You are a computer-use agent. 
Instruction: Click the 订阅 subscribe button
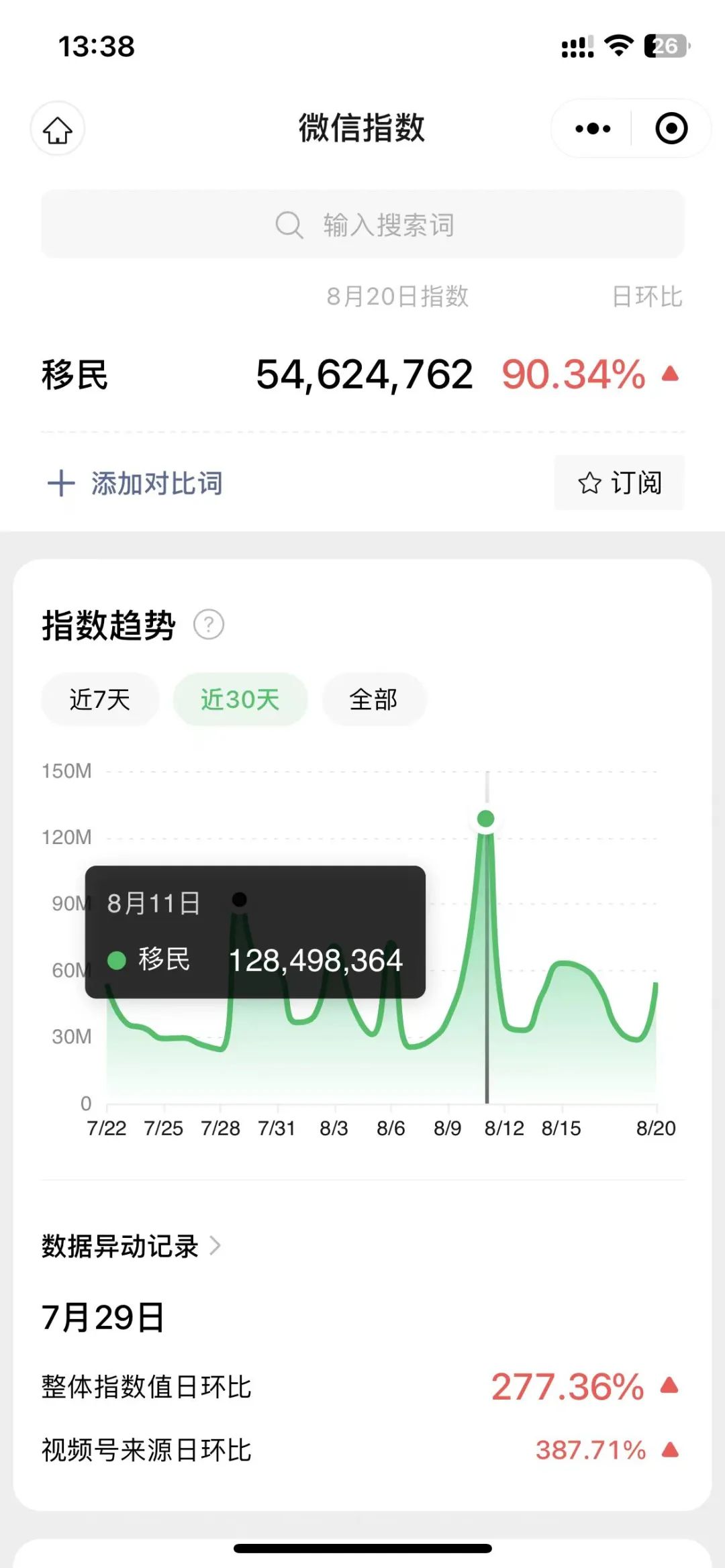point(619,483)
